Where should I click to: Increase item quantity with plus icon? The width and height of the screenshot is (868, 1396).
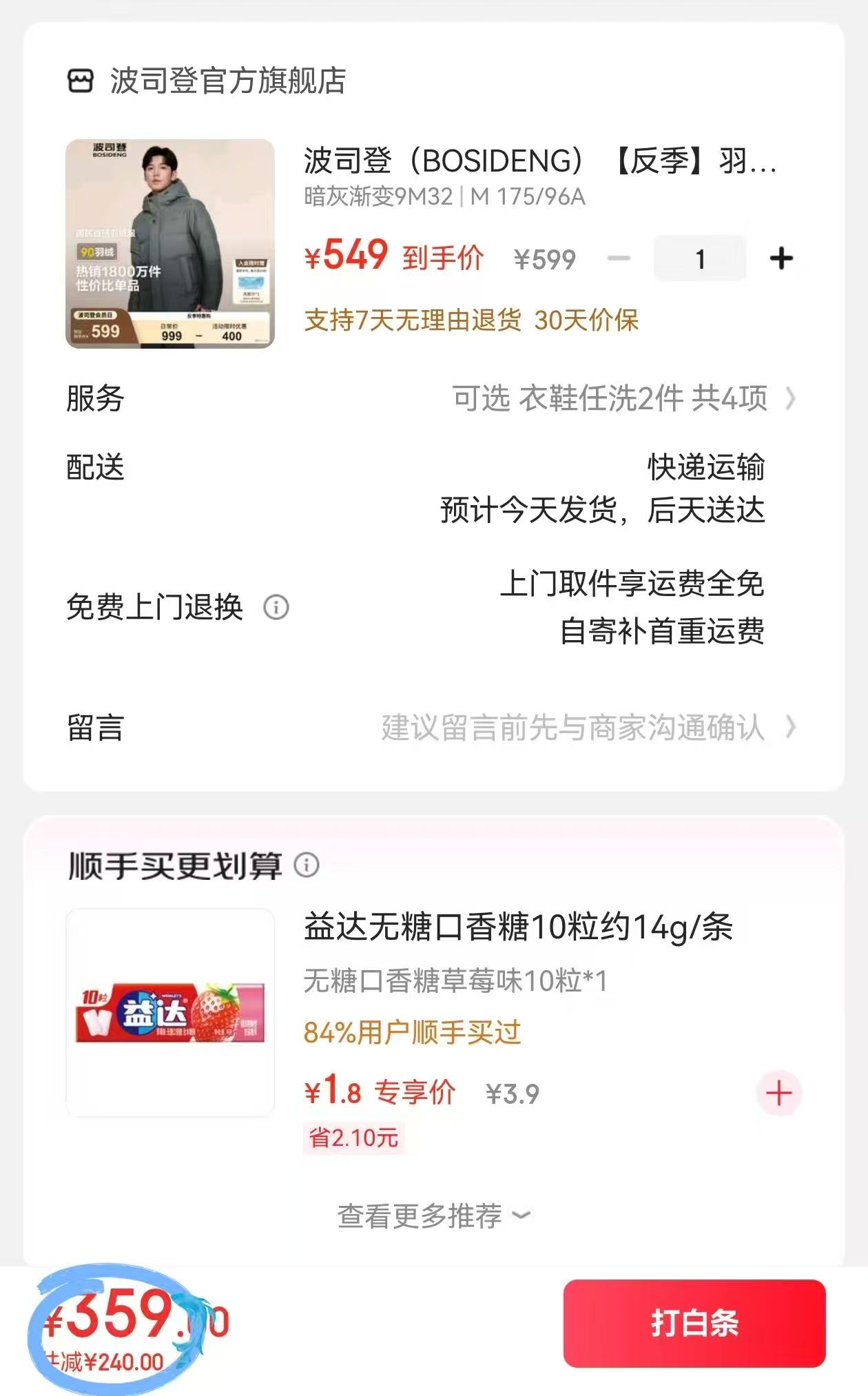(x=781, y=258)
